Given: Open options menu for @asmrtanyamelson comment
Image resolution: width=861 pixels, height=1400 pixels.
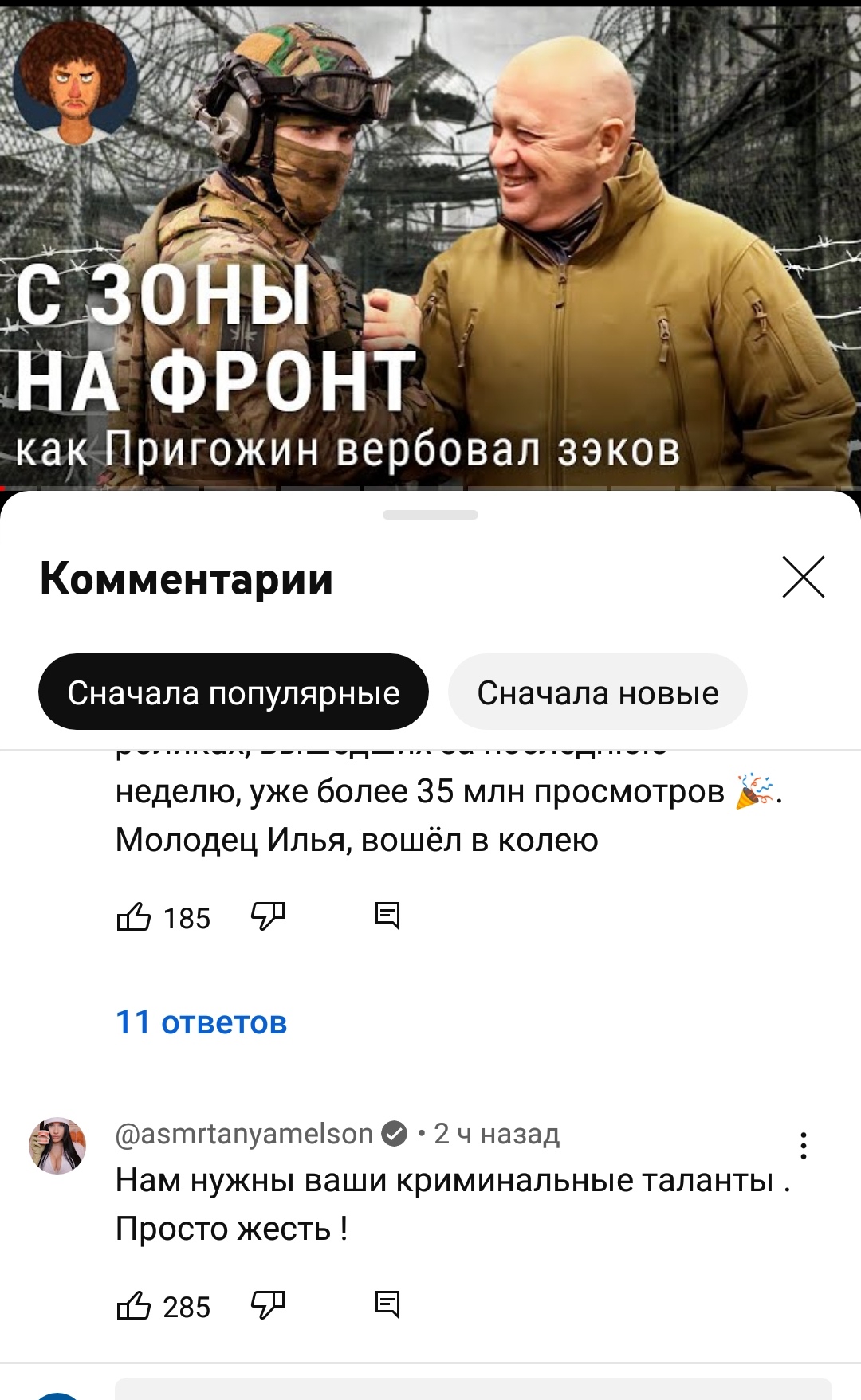Looking at the screenshot, I should coord(804,1146).
